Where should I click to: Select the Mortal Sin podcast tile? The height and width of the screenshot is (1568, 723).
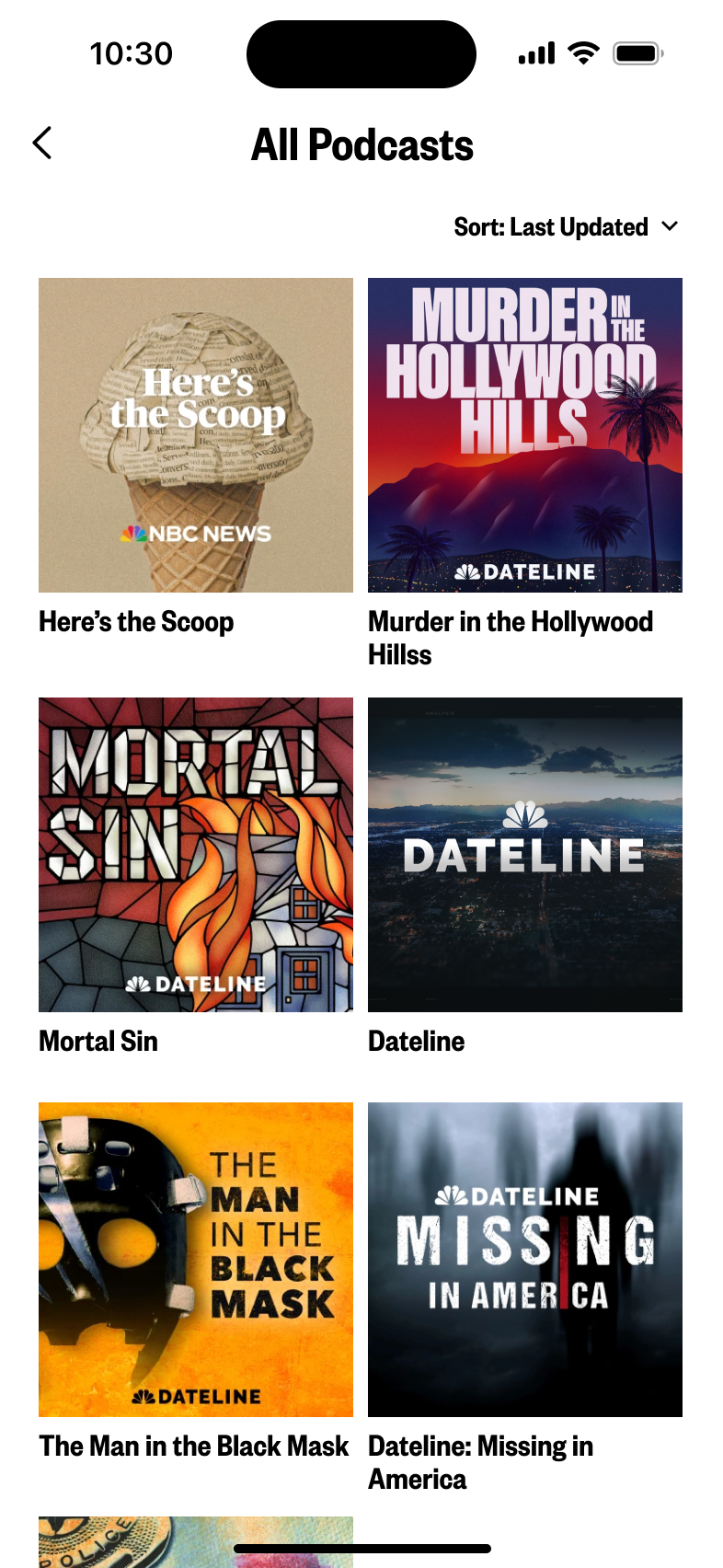(x=195, y=855)
